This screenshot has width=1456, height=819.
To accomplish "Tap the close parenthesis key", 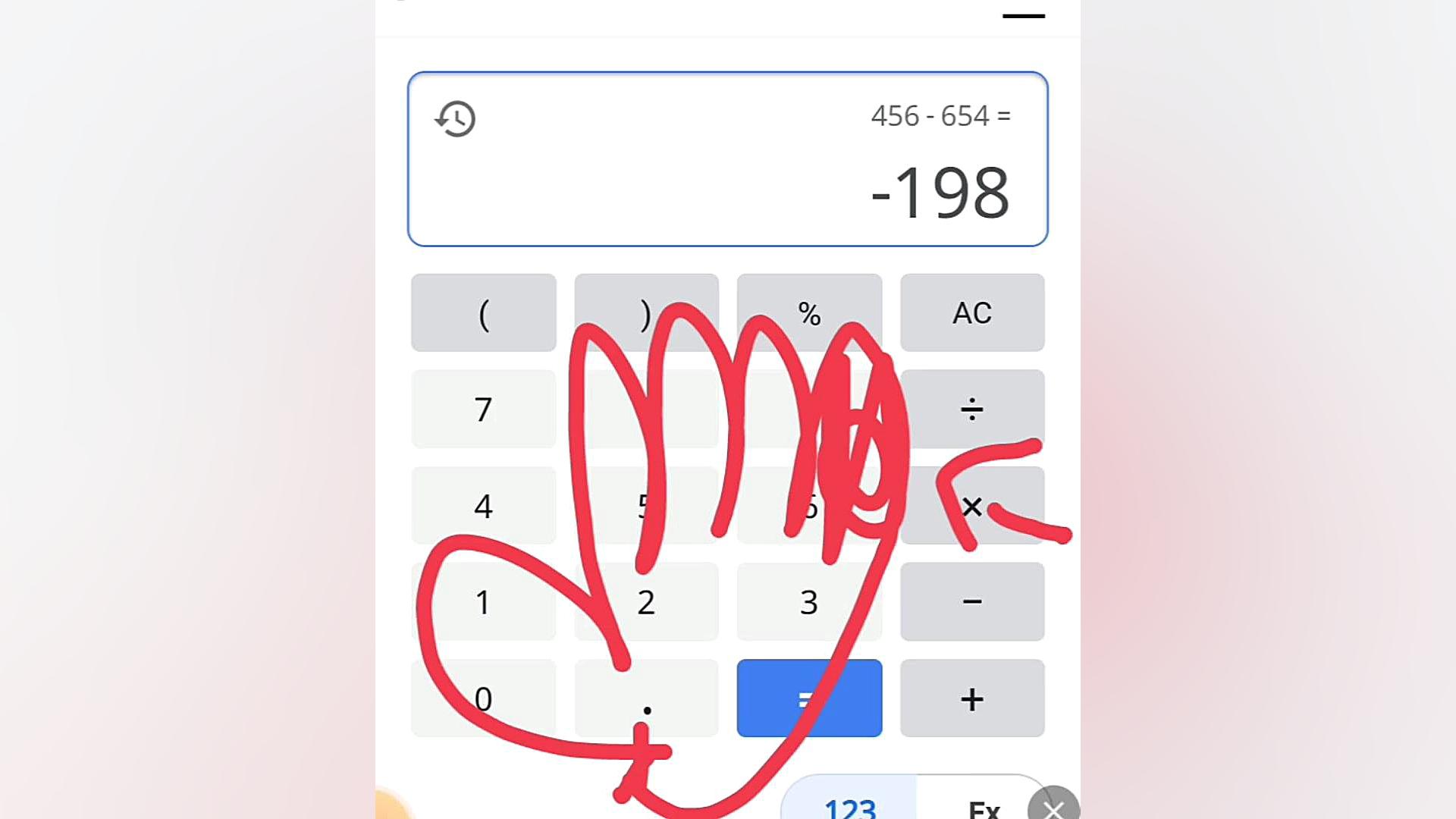I will (x=646, y=312).
